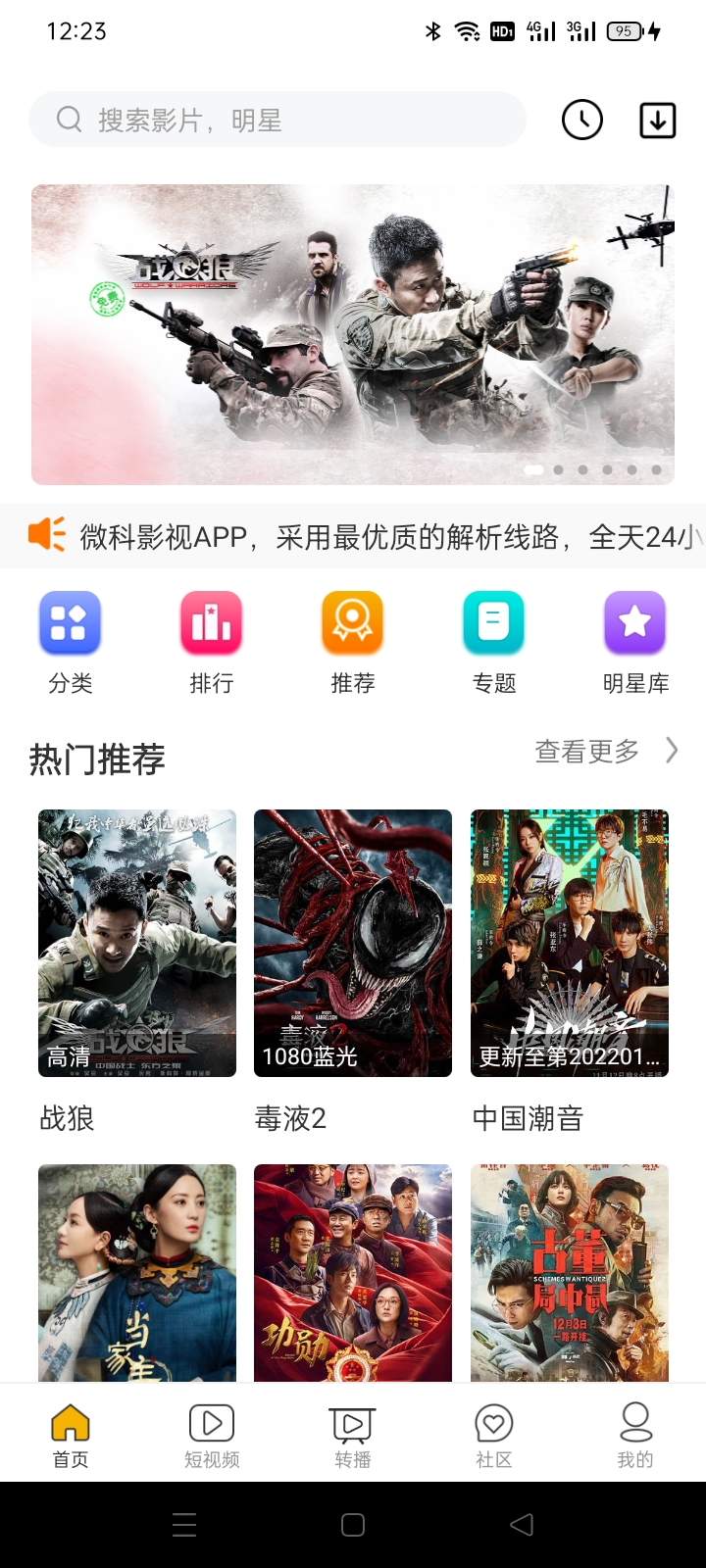Switch to the 社区 tab

coord(493,1433)
